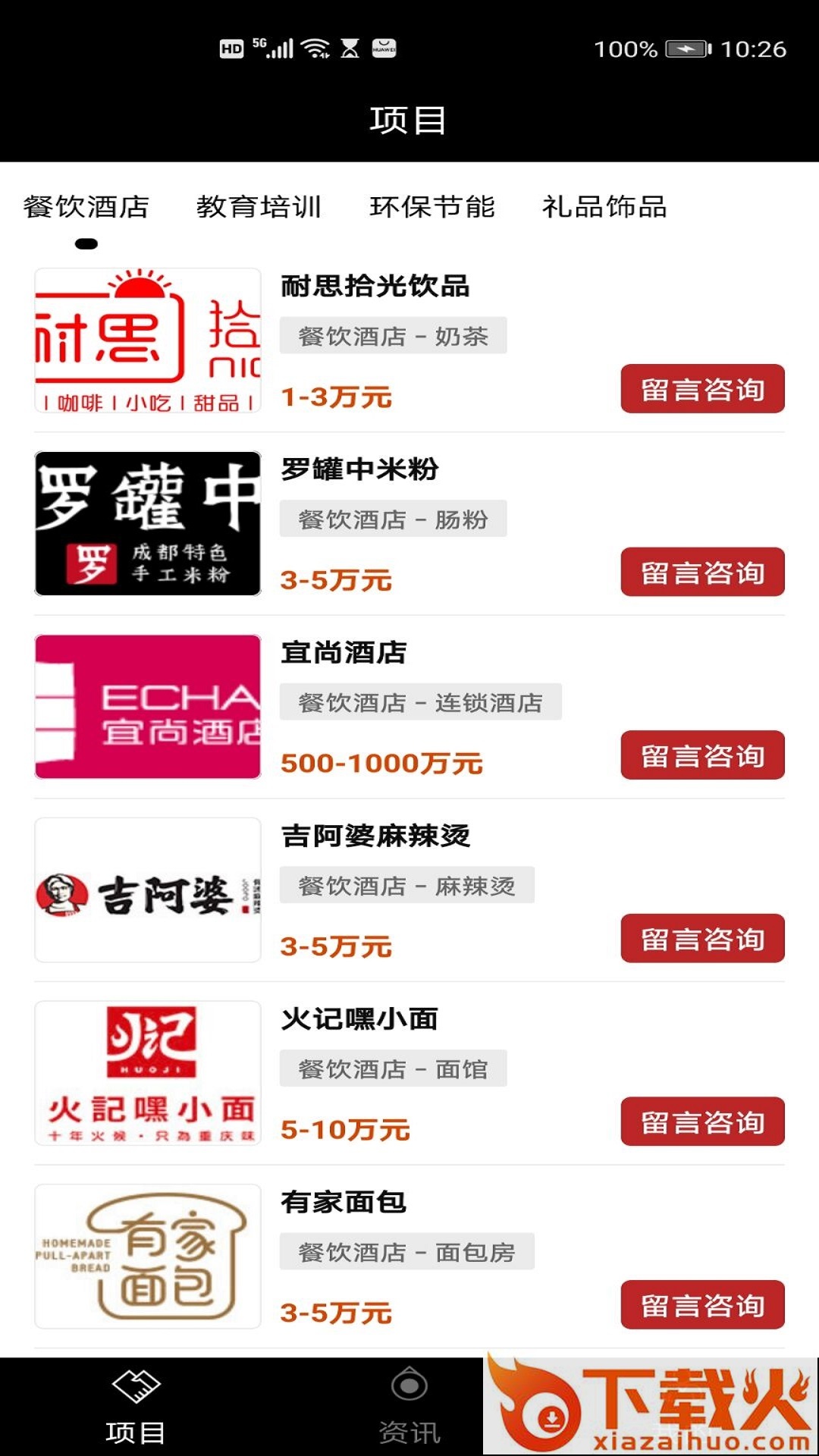Tap 留言咨询 for 耐思拾光饮品
This screenshot has width=819, height=1456.
coord(702,389)
